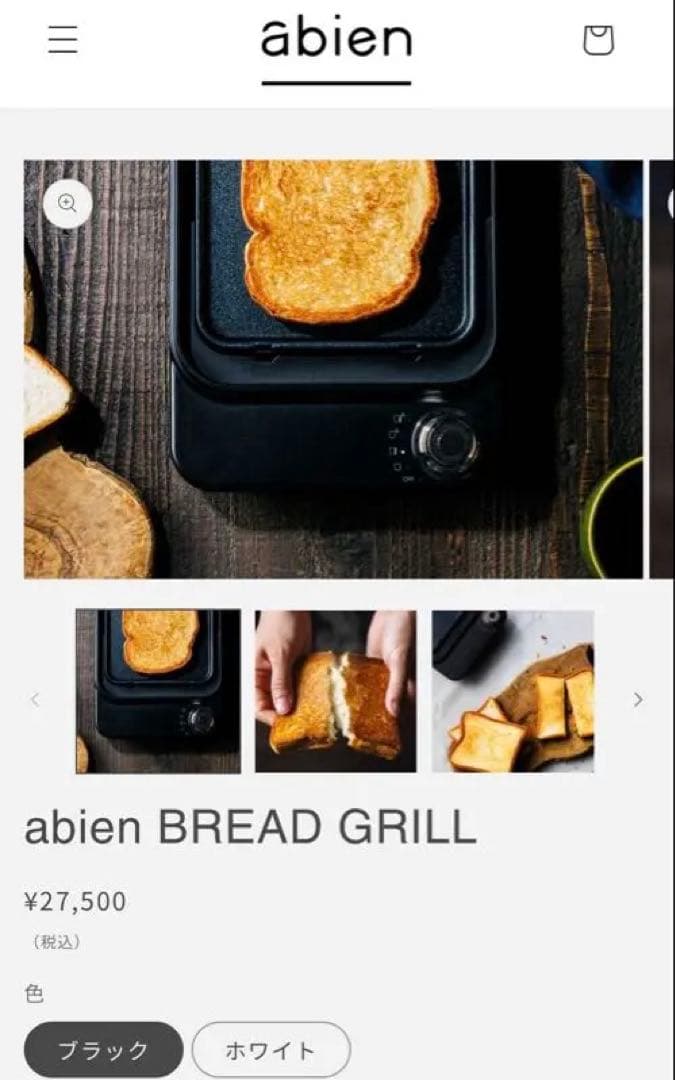Screen dimensions: 675x1080
Task: Zoom into the main product image
Action: (x=68, y=204)
